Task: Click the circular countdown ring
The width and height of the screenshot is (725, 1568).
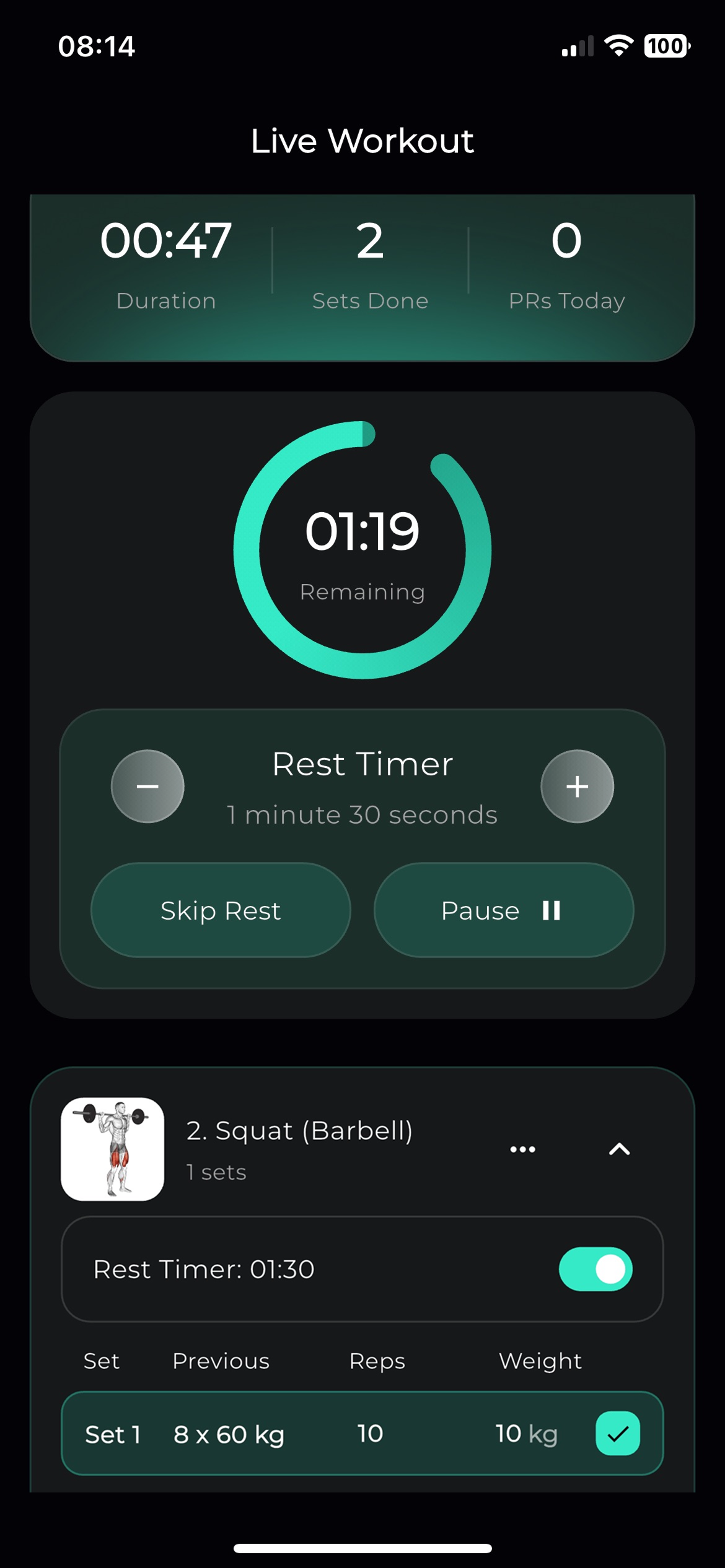Action: click(362, 551)
